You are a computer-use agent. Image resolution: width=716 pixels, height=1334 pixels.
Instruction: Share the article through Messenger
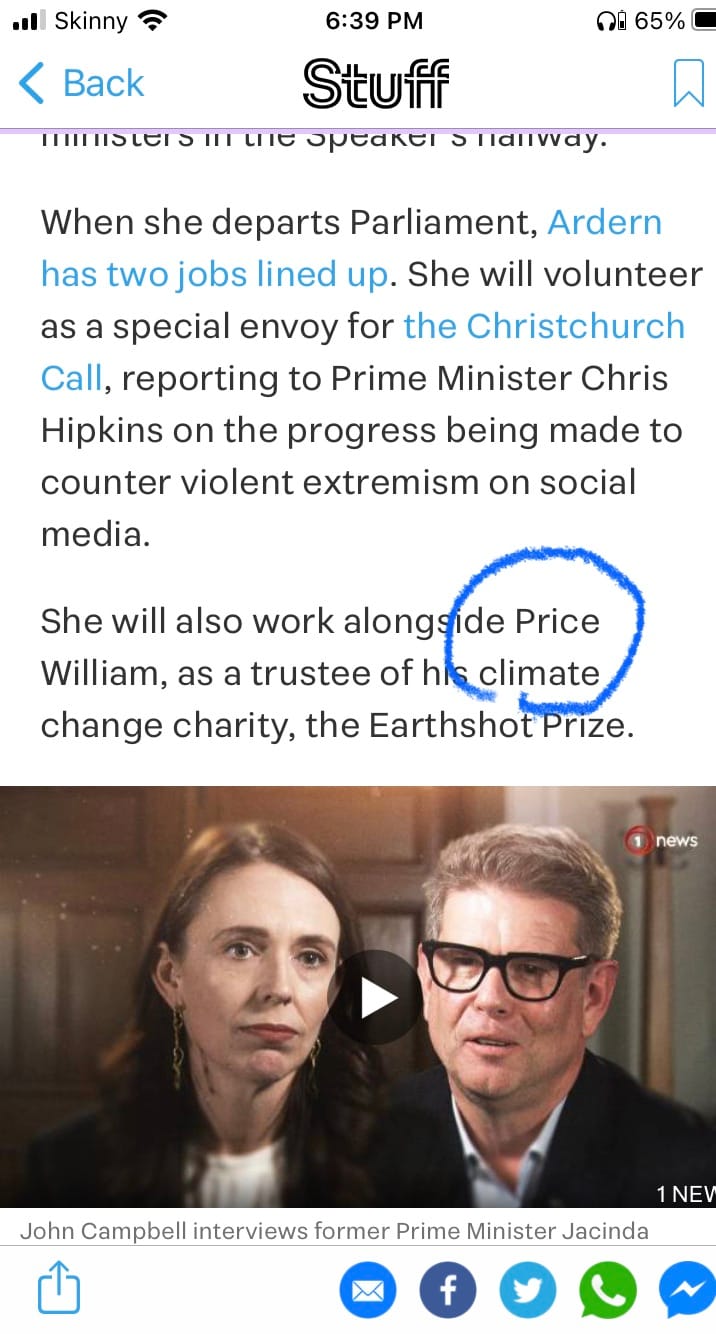[x=687, y=1291]
